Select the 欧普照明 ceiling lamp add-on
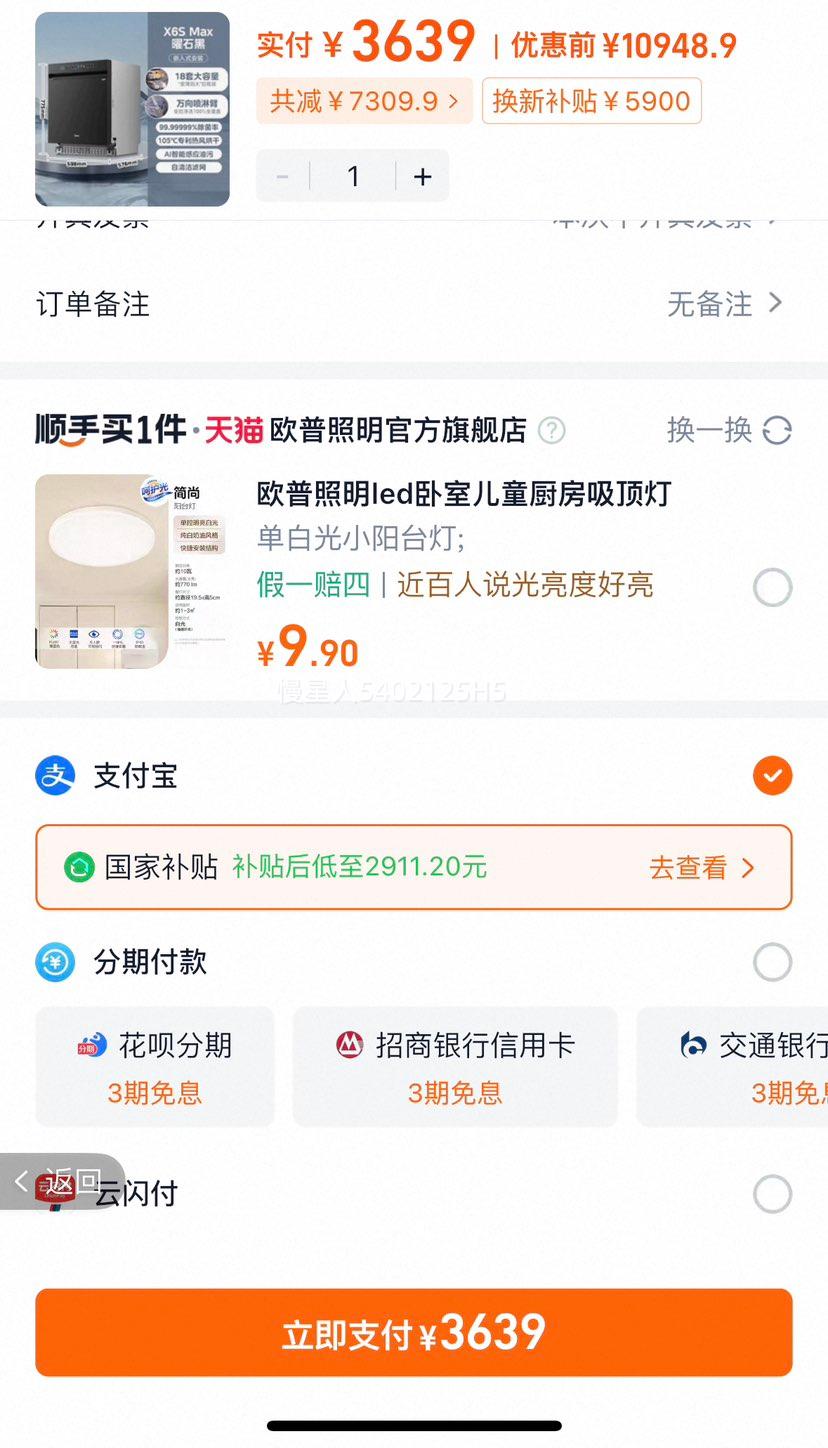Image resolution: width=828 pixels, height=1448 pixels. coord(772,587)
